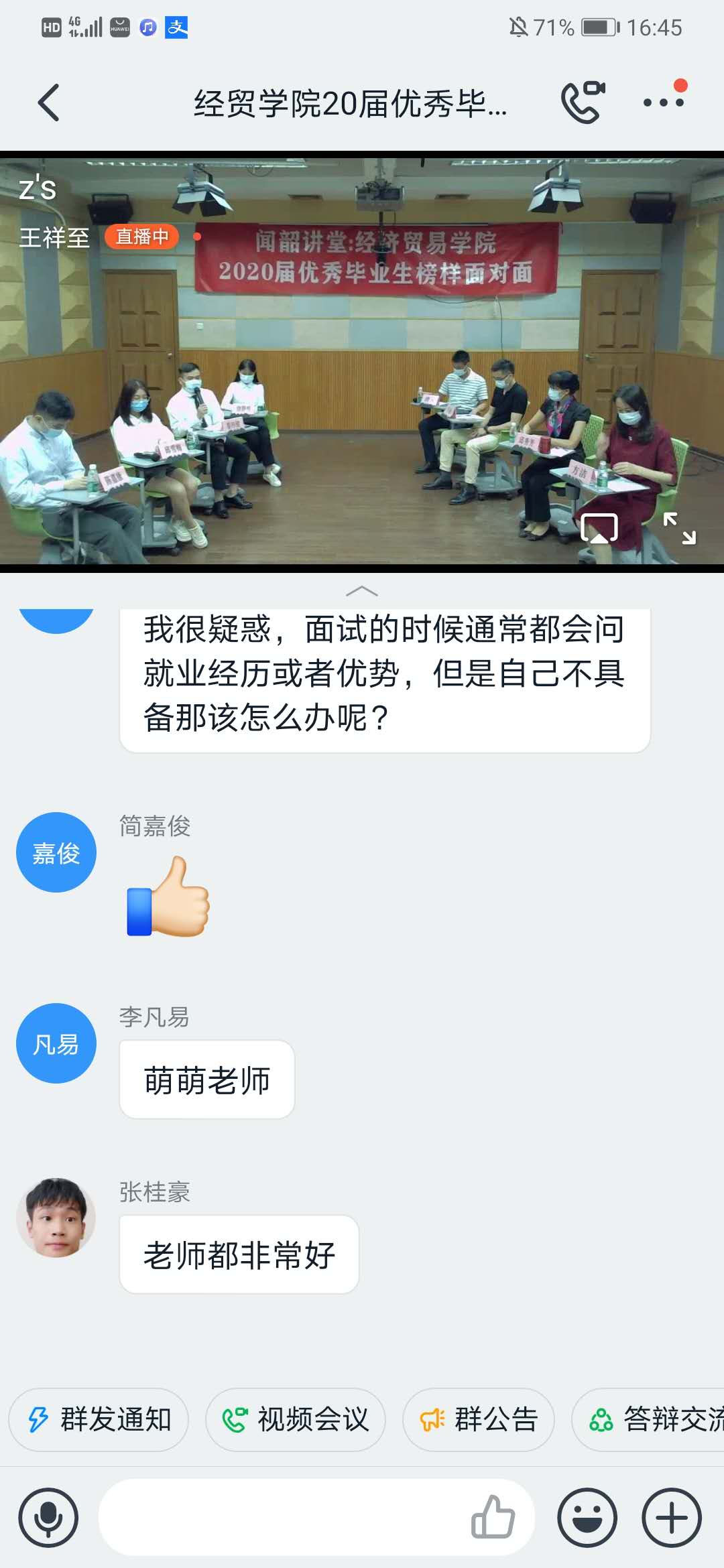The width and height of the screenshot is (724, 1568).
Task: Send a quick thumbs-up reaction
Action: pyautogui.click(x=493, y=1518)
